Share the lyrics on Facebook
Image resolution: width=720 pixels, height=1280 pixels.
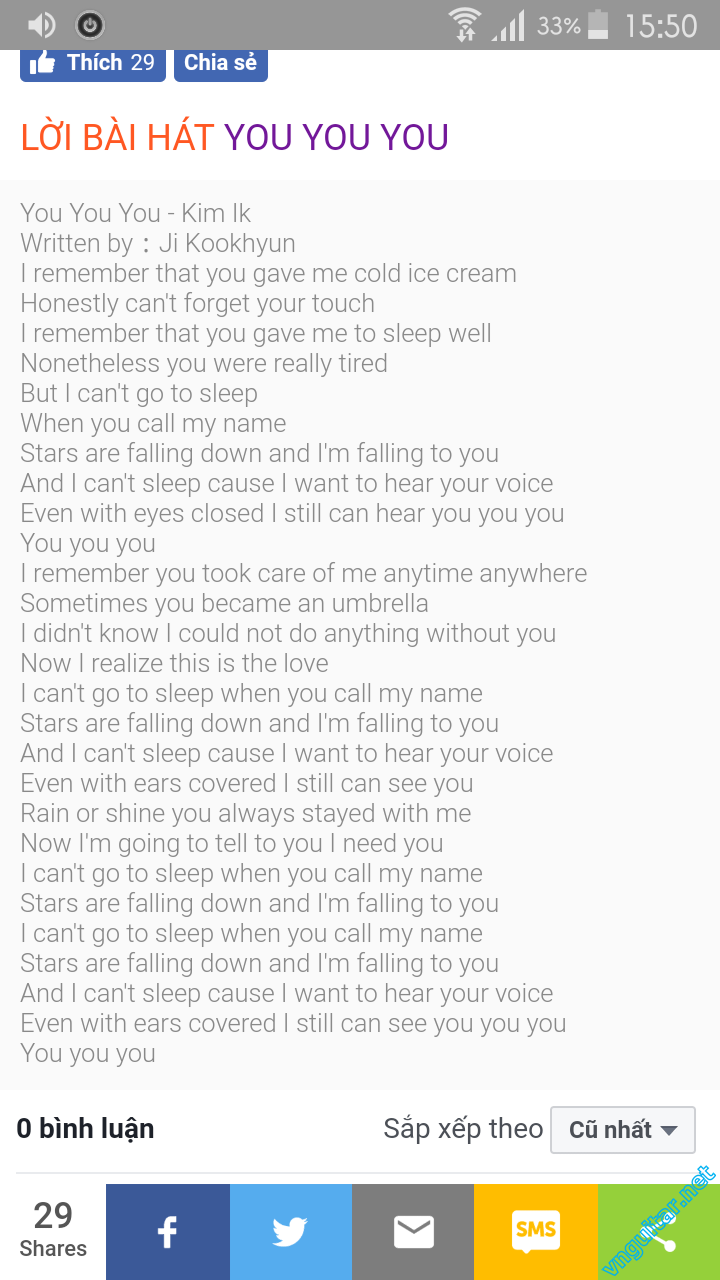pyautogui.click(x=168, y=1232)
